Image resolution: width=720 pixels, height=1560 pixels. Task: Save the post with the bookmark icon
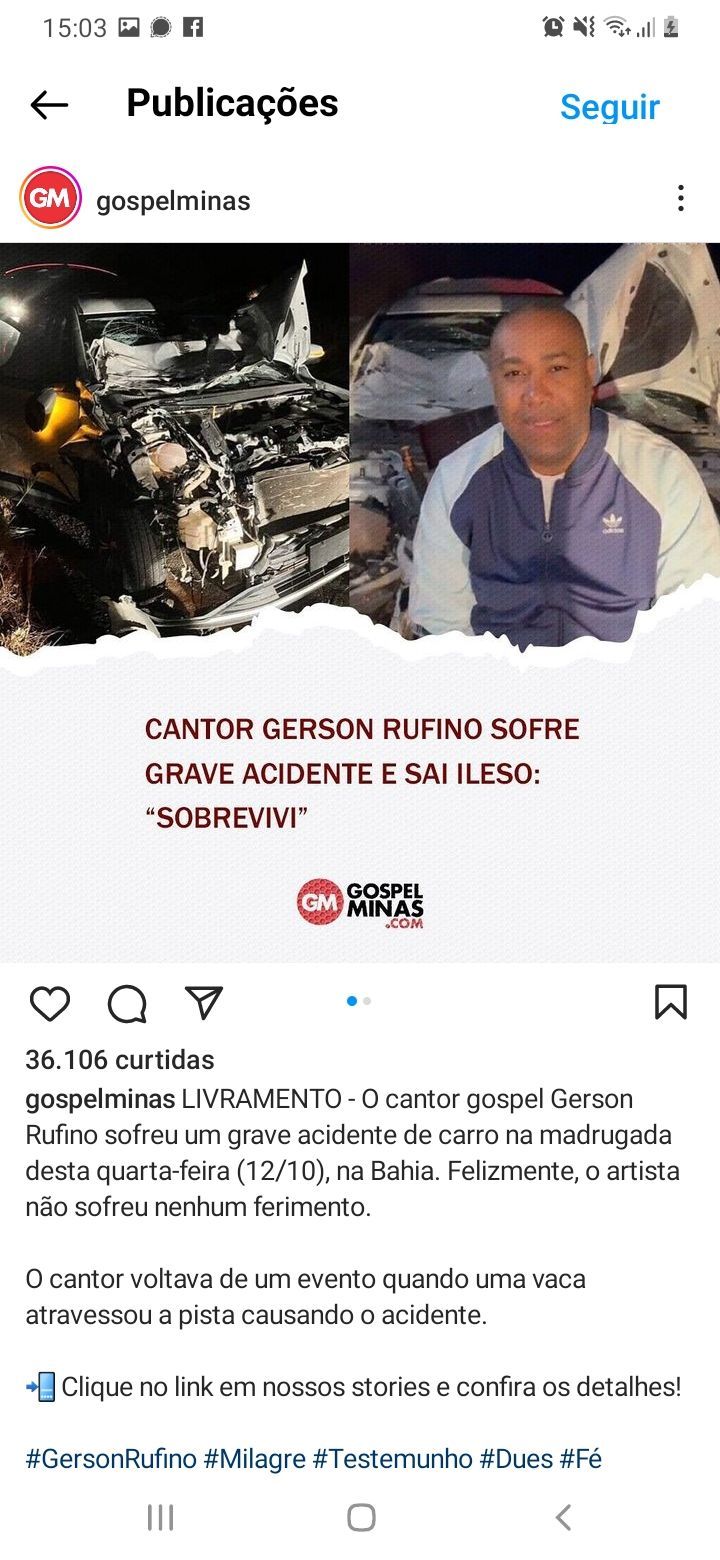pyautogui.click(x=670, y=1001)
